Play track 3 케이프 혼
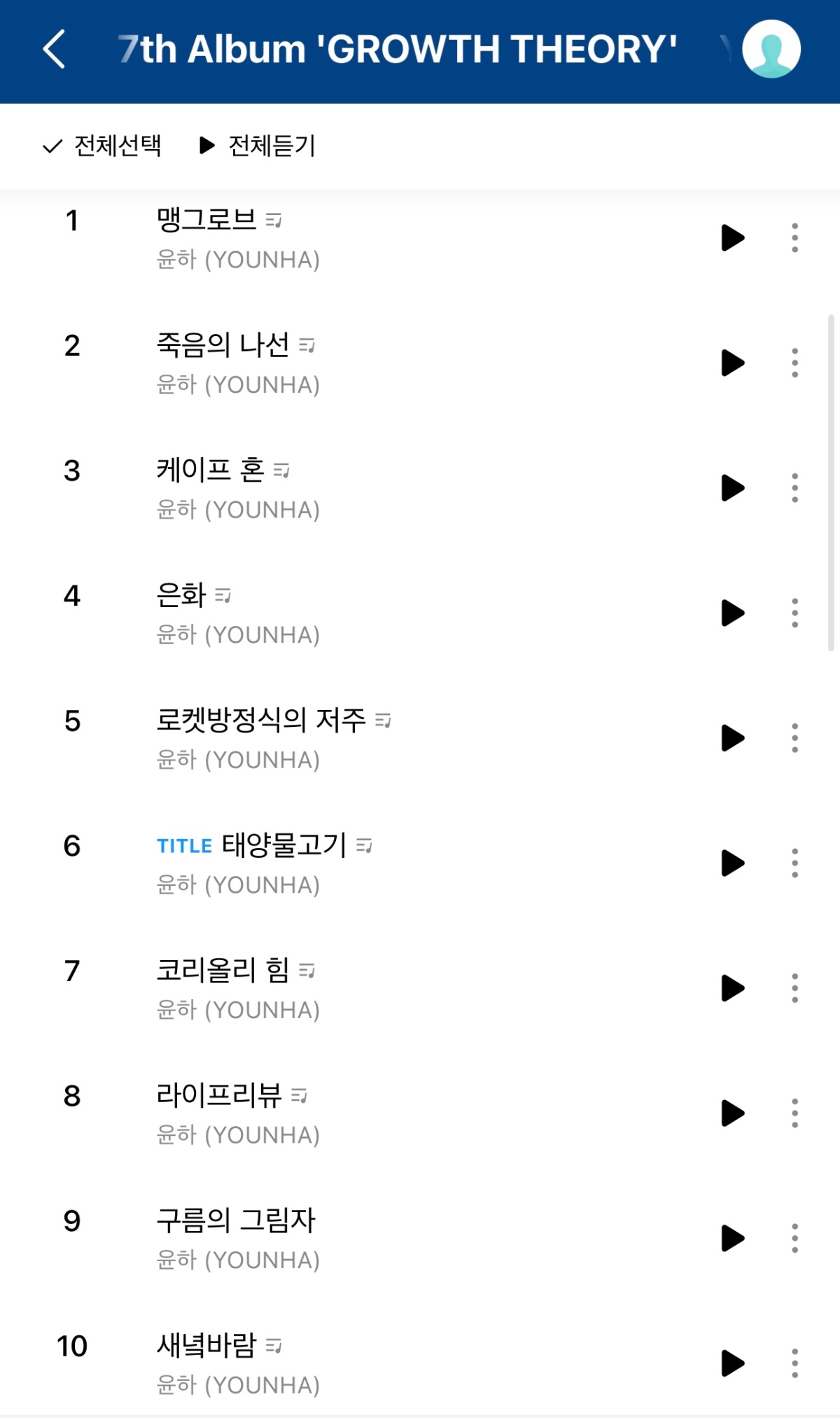The image size is (840, 1418). click(x=732, y=488)
